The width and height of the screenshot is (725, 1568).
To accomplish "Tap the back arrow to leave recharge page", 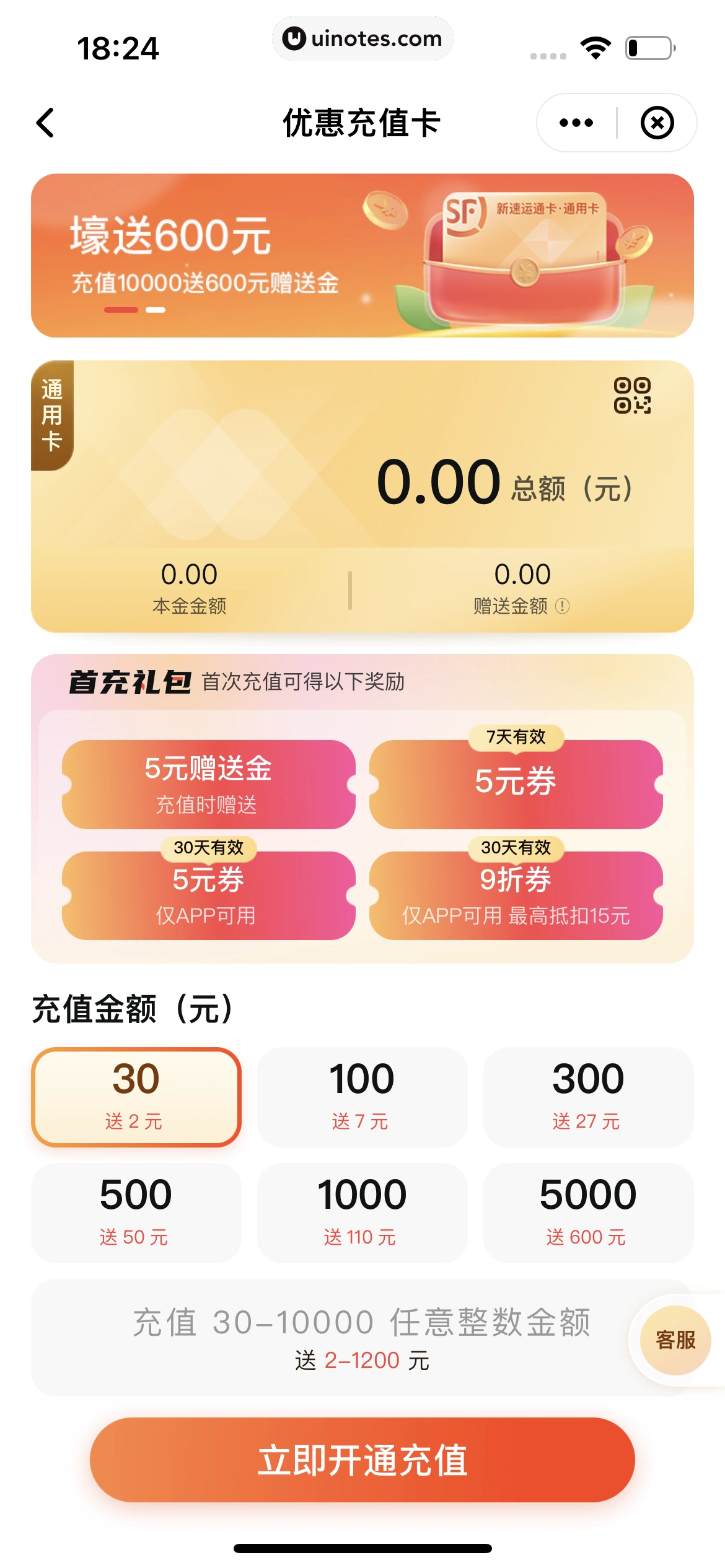I will 45,123.
